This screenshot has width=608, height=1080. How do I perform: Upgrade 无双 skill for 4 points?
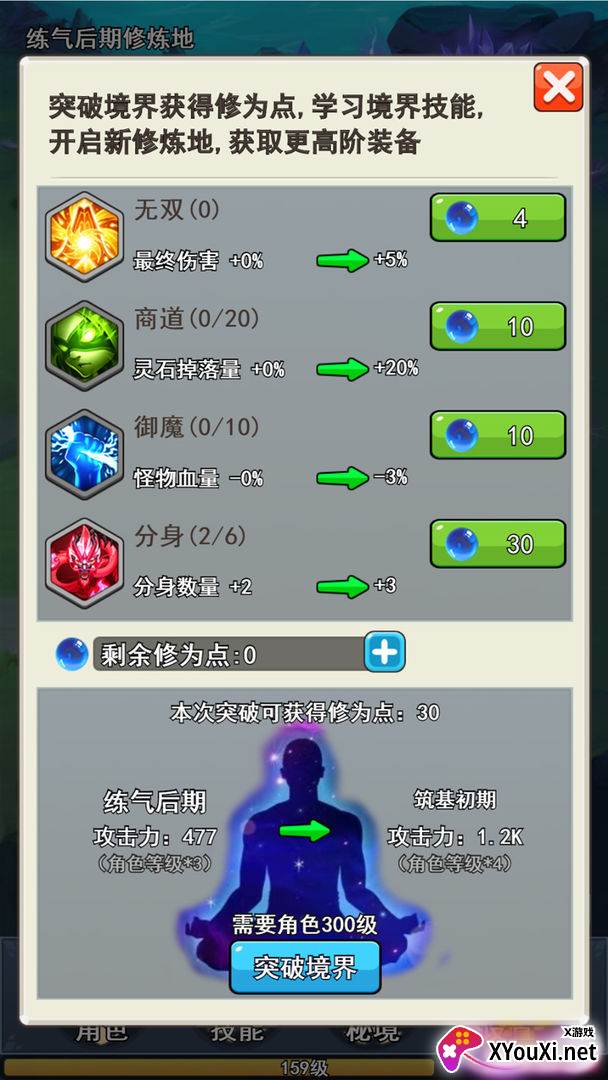[x=498, y=217]
